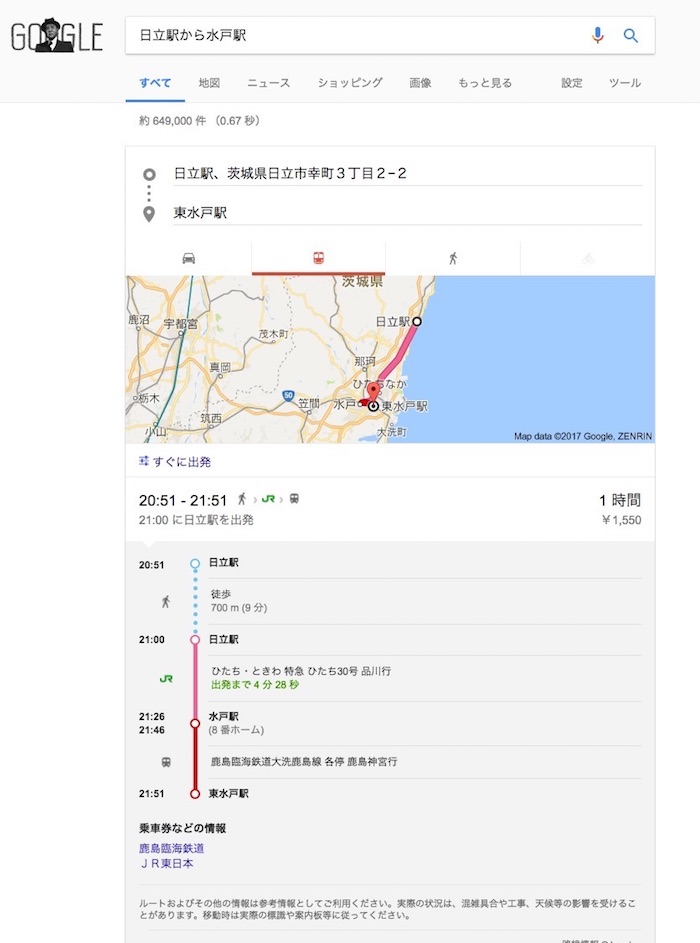700x943 pixels.
Task: Select the car travel mode
Action: click(189, 258)
